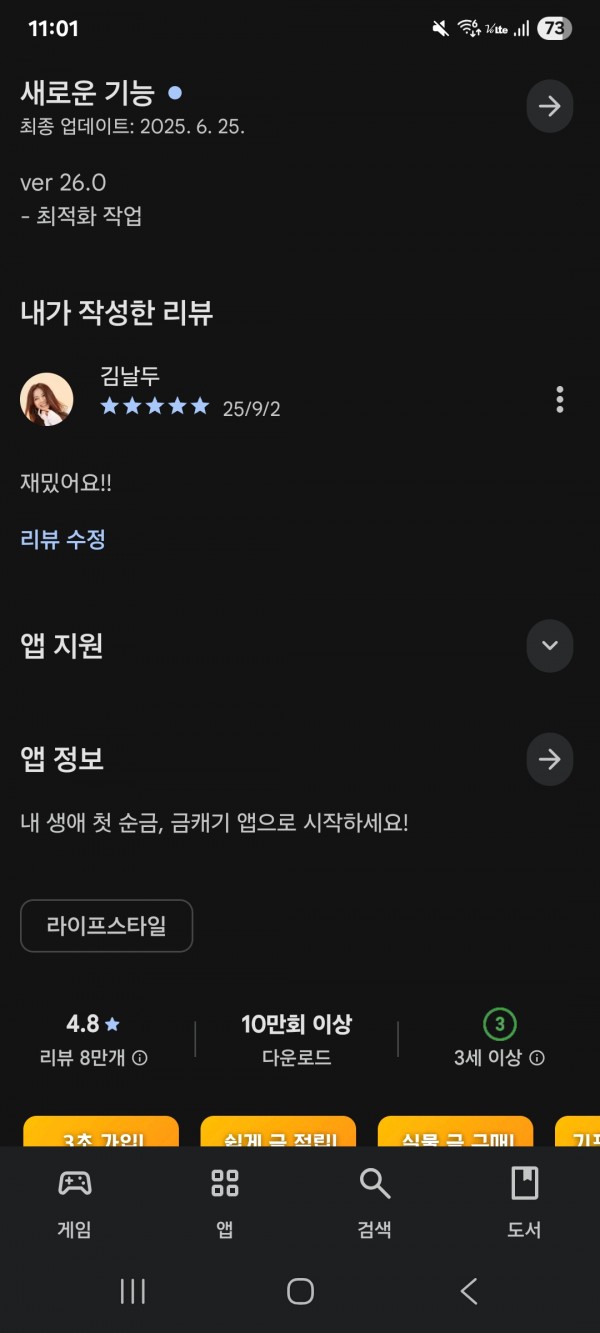This screenshot has height=1333, width=600.
Task: Open the 앱 정보 arrow
Action: click(550, 760)
